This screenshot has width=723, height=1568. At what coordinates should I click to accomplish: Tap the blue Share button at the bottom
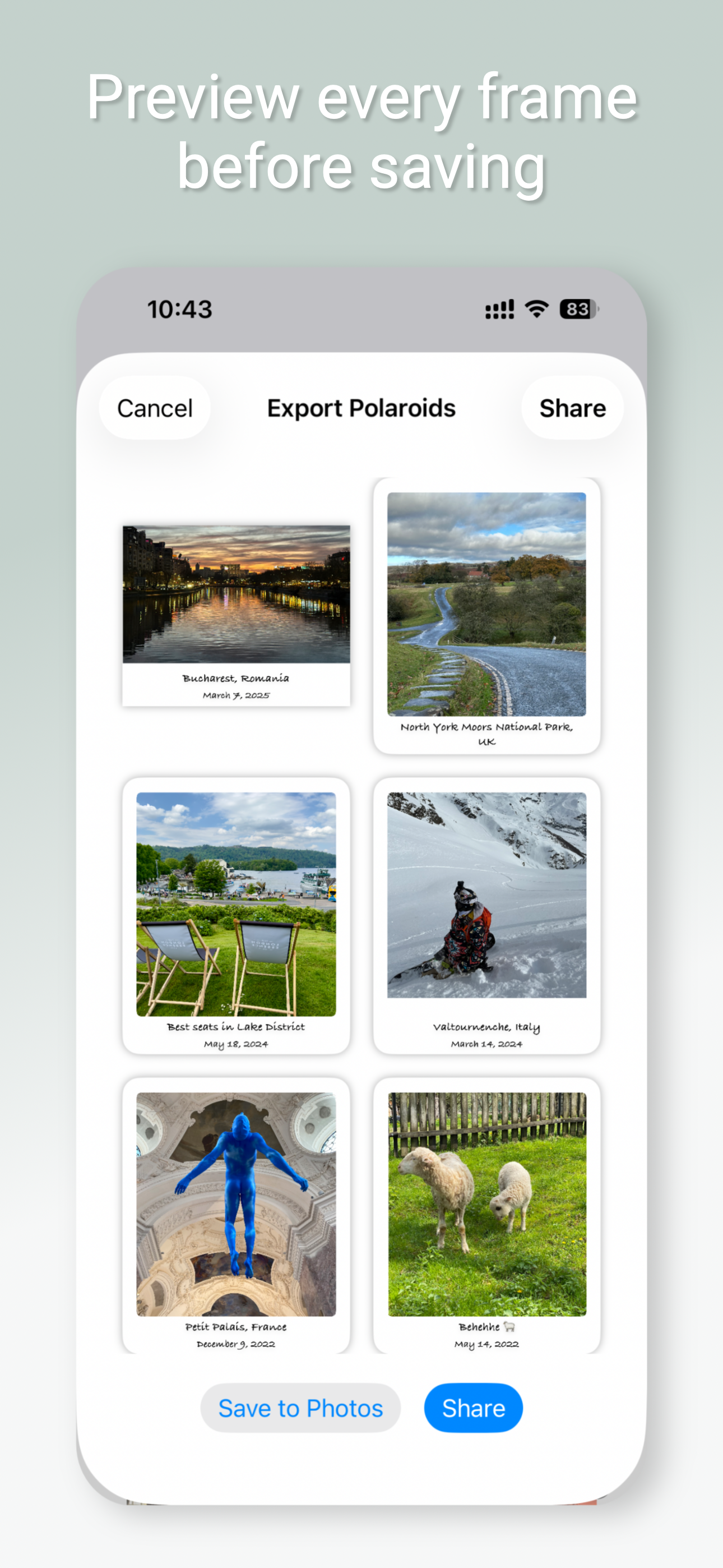click(473, 1407)
